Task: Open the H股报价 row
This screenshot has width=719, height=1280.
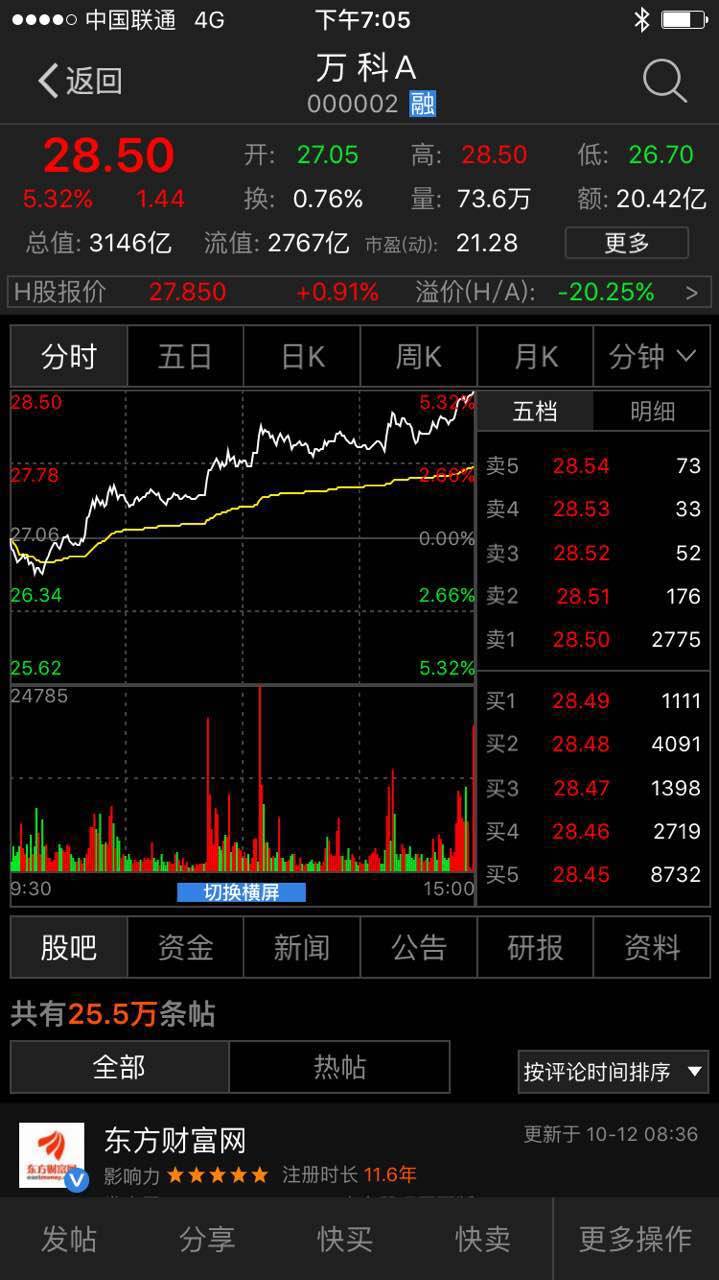Action: [359, 292]
